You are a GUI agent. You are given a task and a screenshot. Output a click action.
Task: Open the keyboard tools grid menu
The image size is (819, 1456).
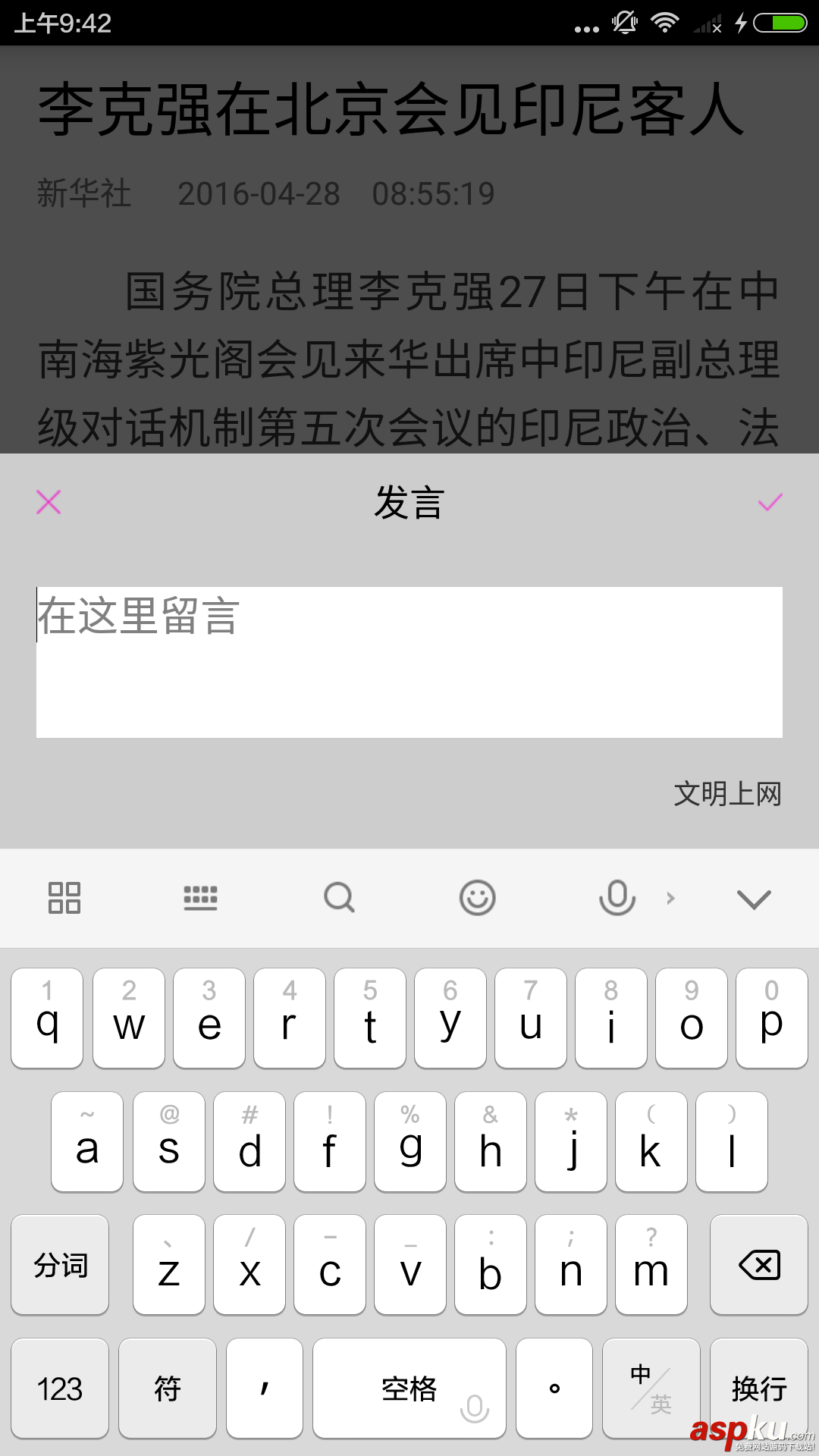(64, 898)
